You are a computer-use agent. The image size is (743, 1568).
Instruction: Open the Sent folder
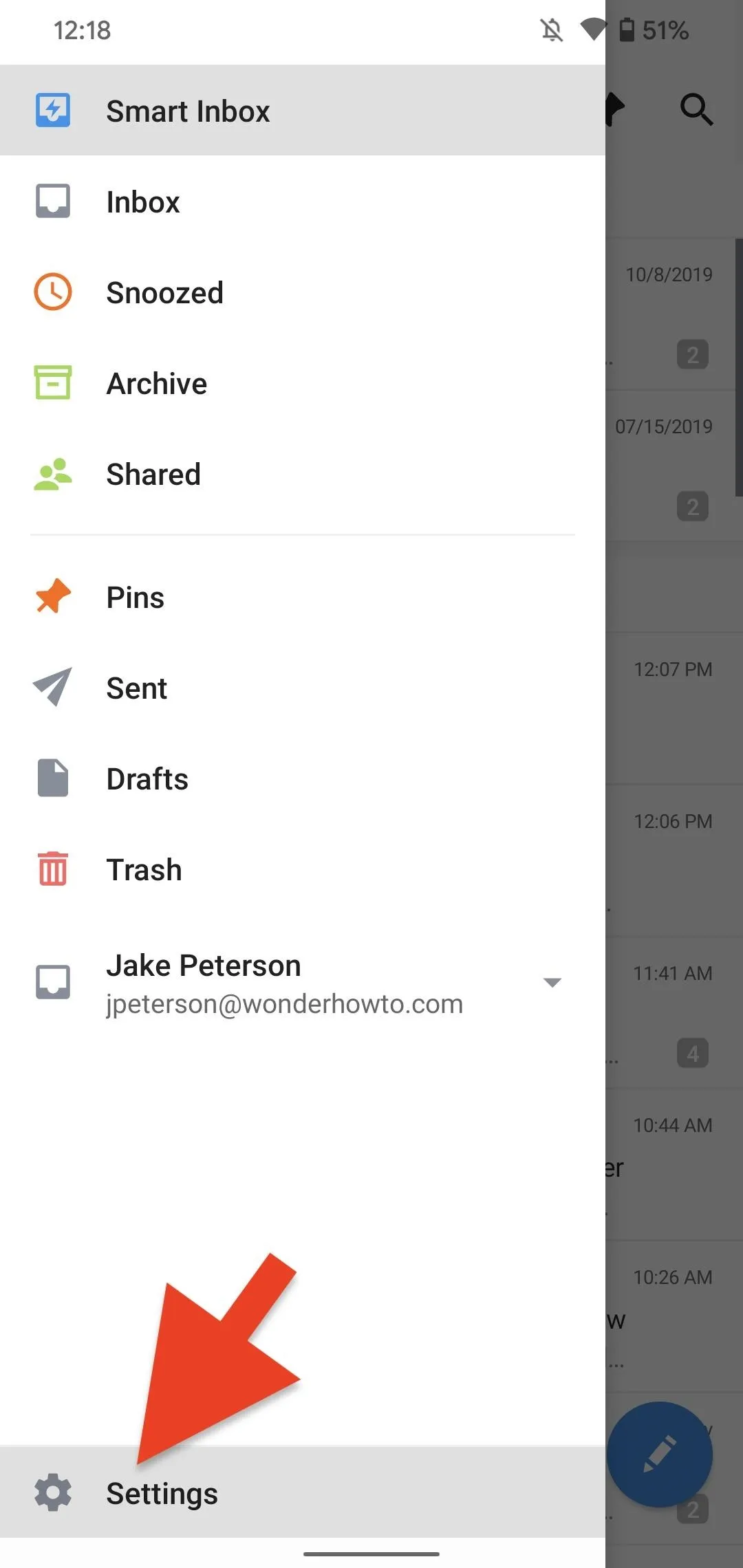pyautogui.click(x=303, y=688)
